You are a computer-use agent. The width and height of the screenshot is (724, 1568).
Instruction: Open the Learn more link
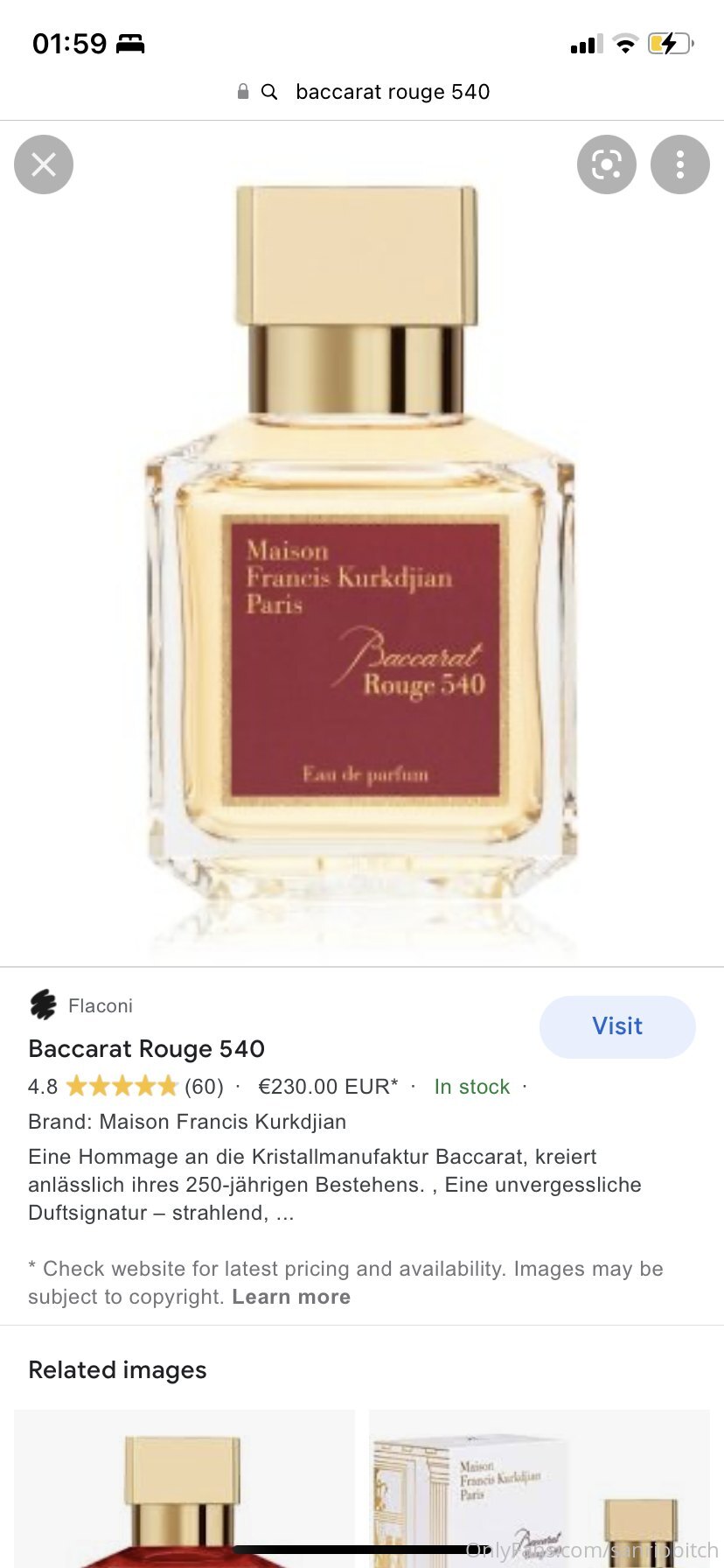tap(291, 1297)
